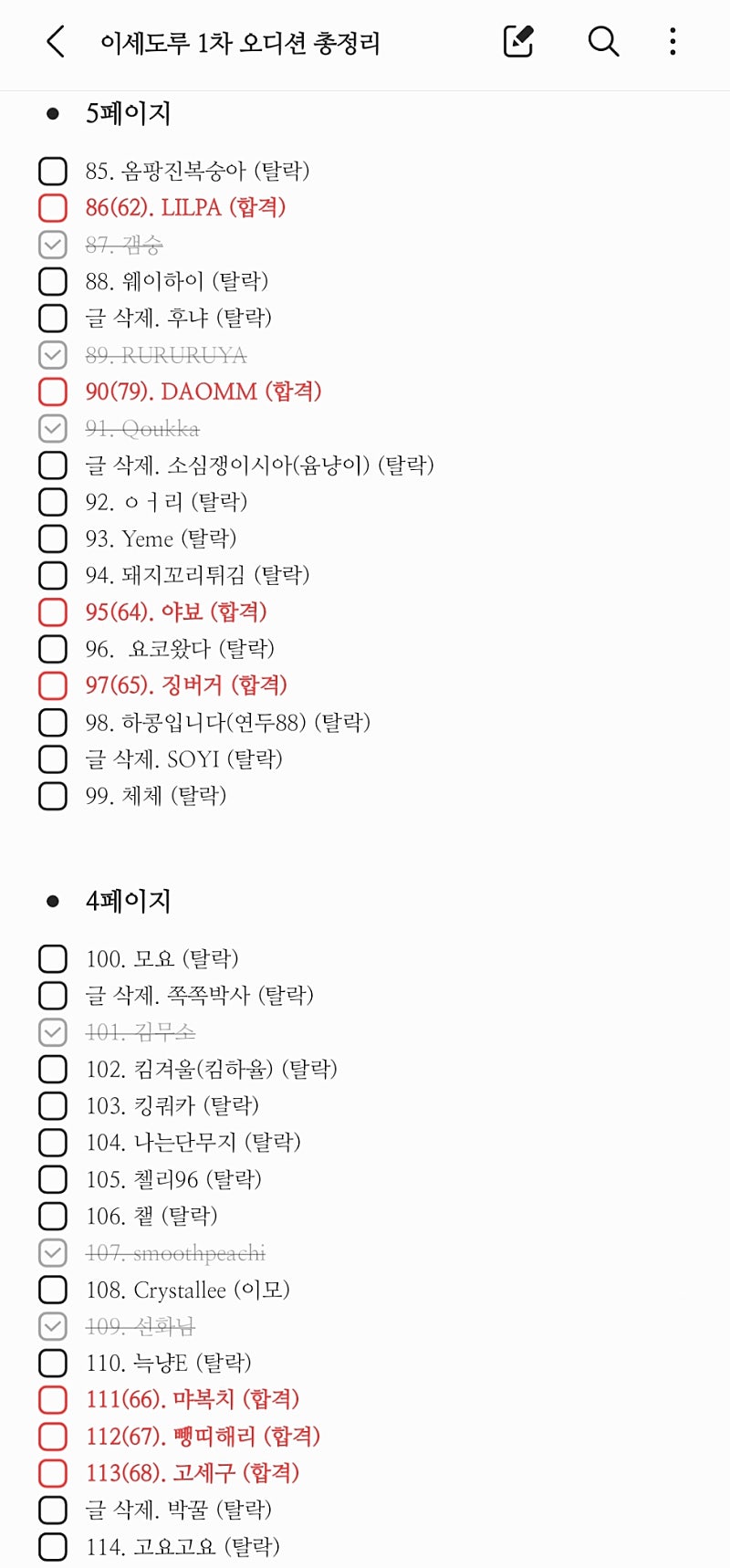Go back from the note
The height and width of the screenshot is (1568, 730).
click(x=56, y=41)
